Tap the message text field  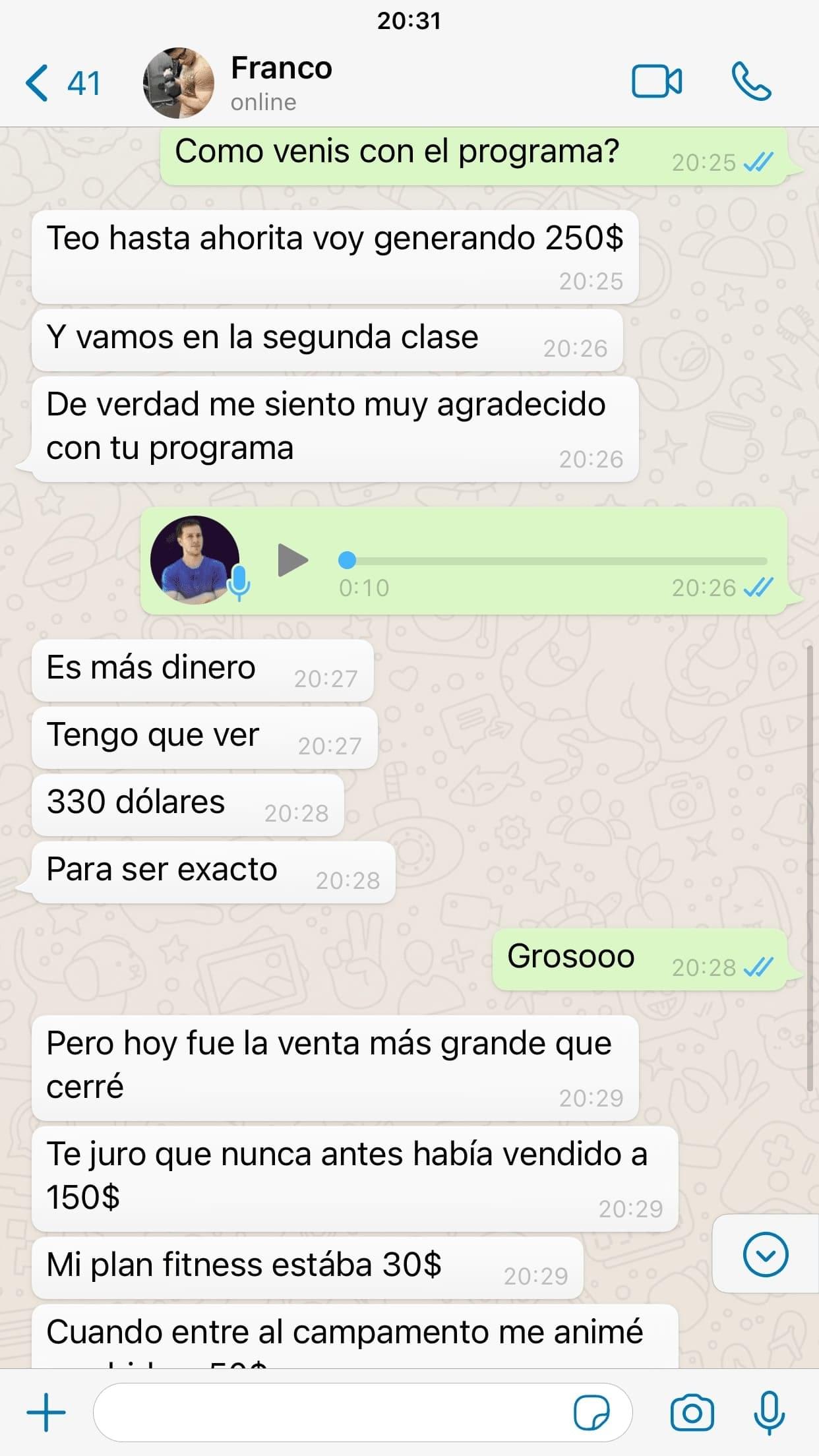[330, 1412]
